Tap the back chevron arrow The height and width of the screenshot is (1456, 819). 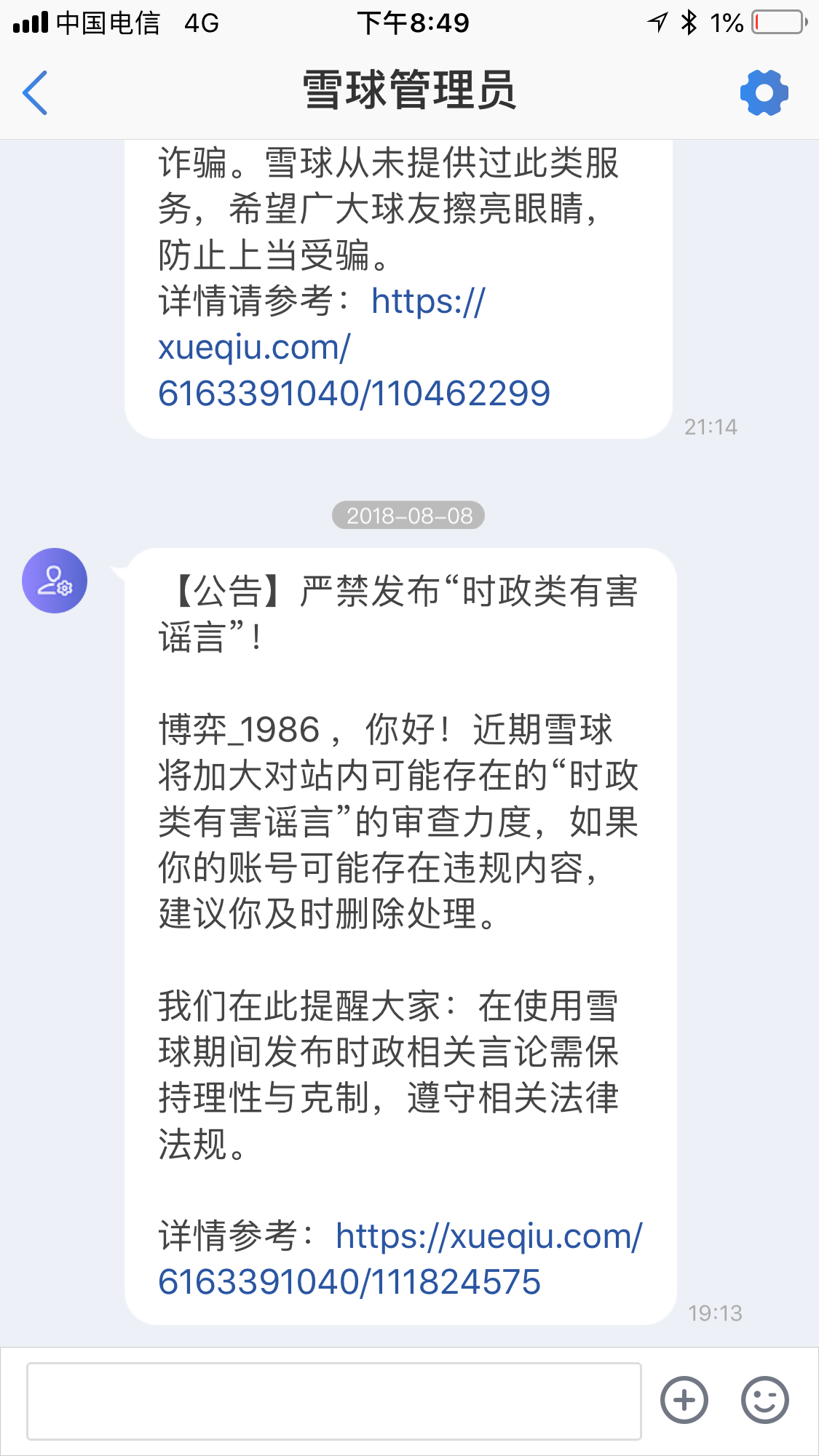(x=35, y=93)
